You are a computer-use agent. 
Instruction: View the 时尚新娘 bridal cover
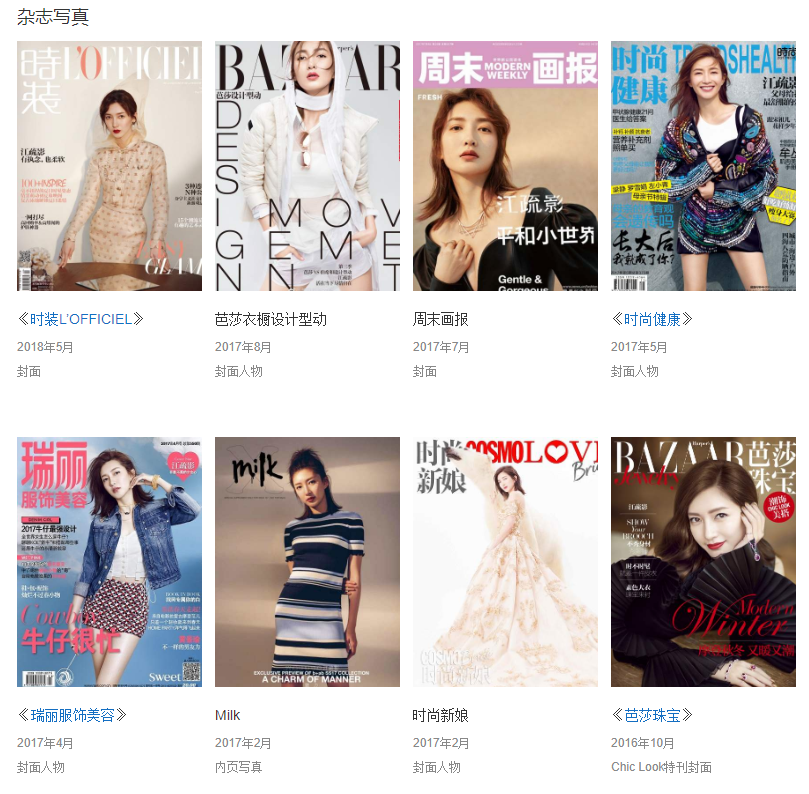click(505, 562)
